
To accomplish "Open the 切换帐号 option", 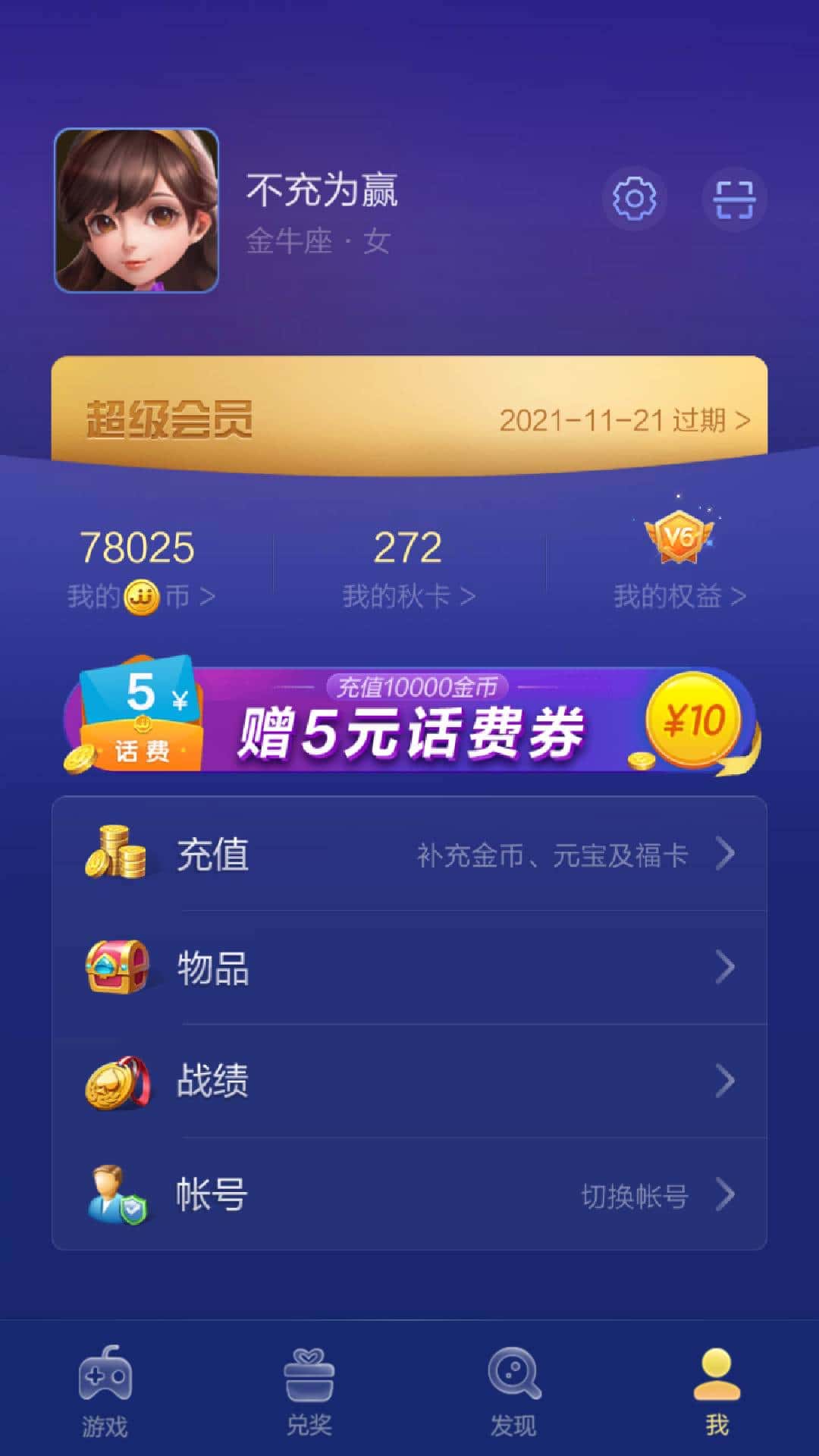I will pyautogui.click(x=634, y=1194).
